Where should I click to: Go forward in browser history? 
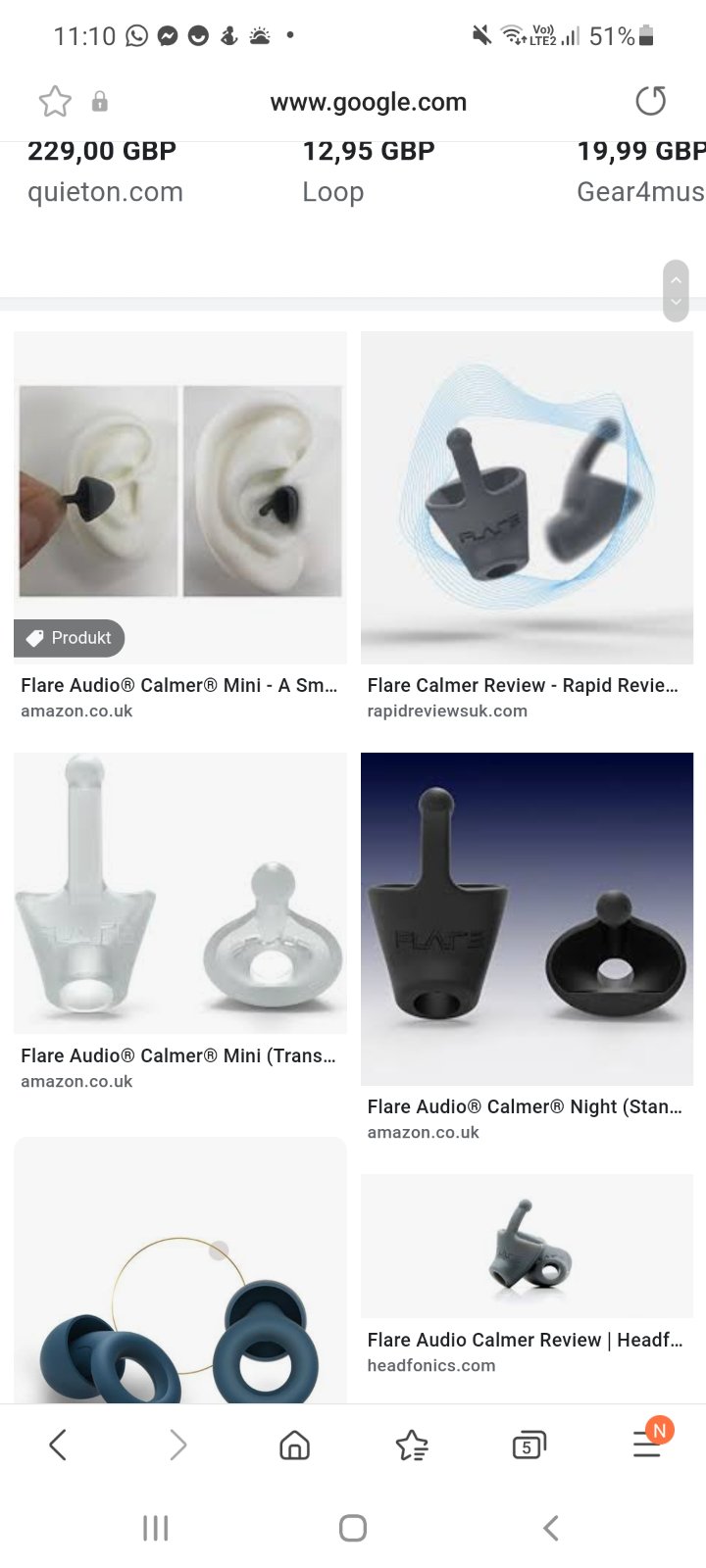point(177,1445)
